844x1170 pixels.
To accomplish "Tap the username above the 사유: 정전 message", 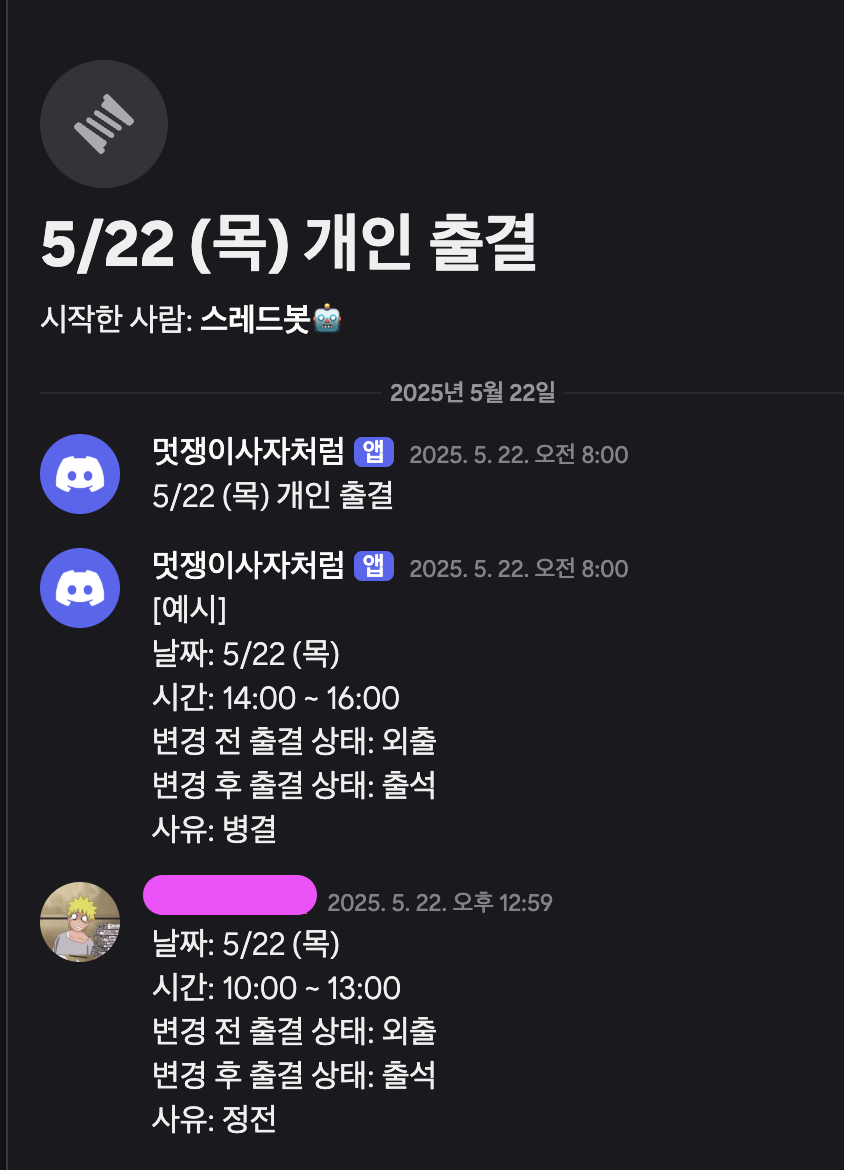I will [230, 895].
